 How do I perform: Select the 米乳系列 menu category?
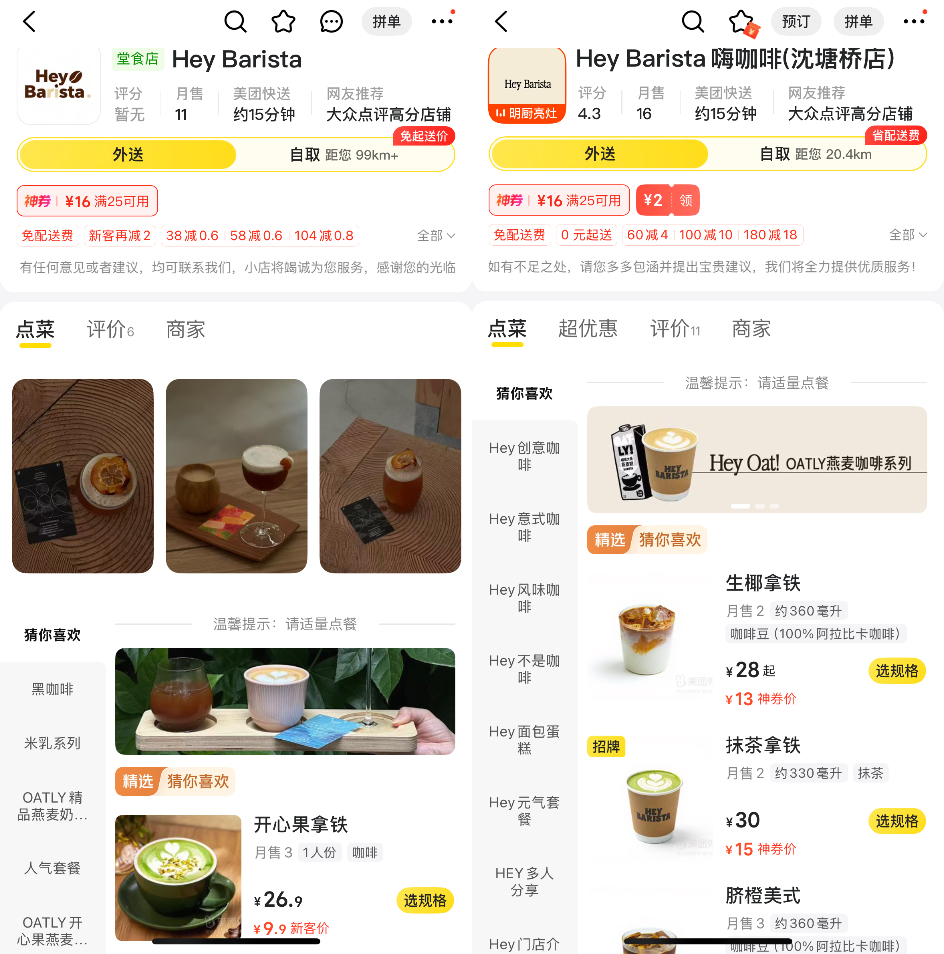pos(52,743)
